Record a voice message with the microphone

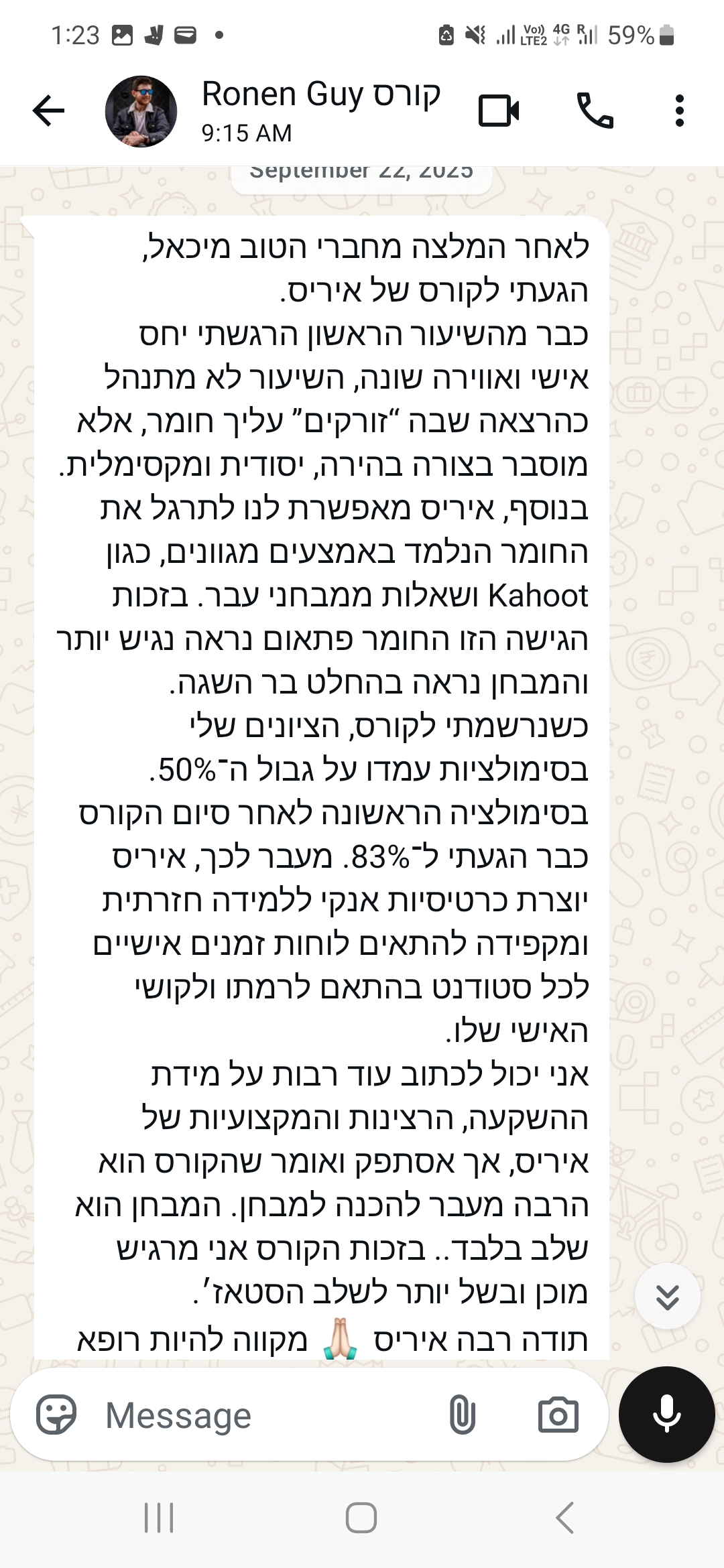pyautogui.click(x=666, y=1415)
